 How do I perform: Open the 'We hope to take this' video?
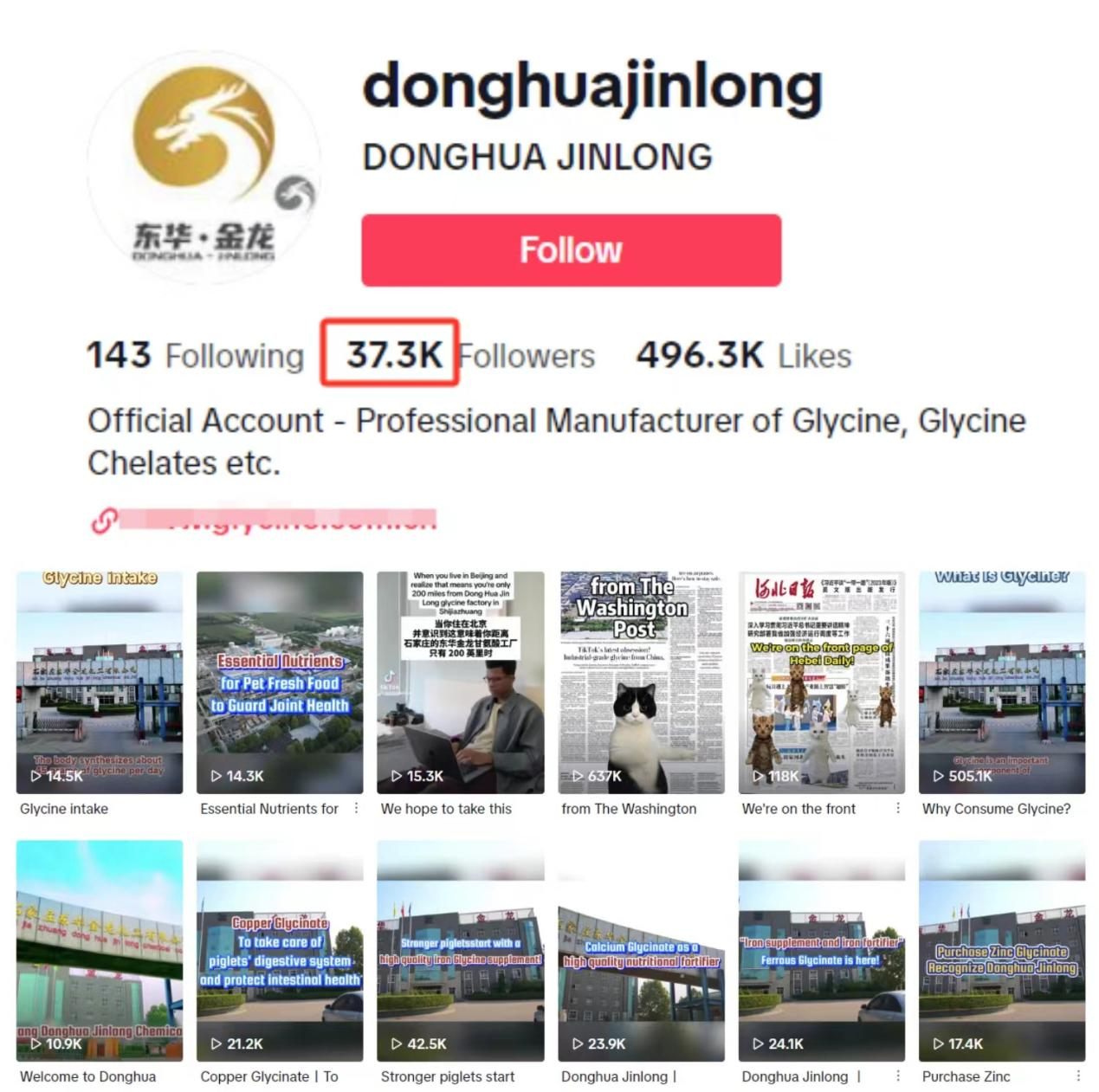point(460,682)
